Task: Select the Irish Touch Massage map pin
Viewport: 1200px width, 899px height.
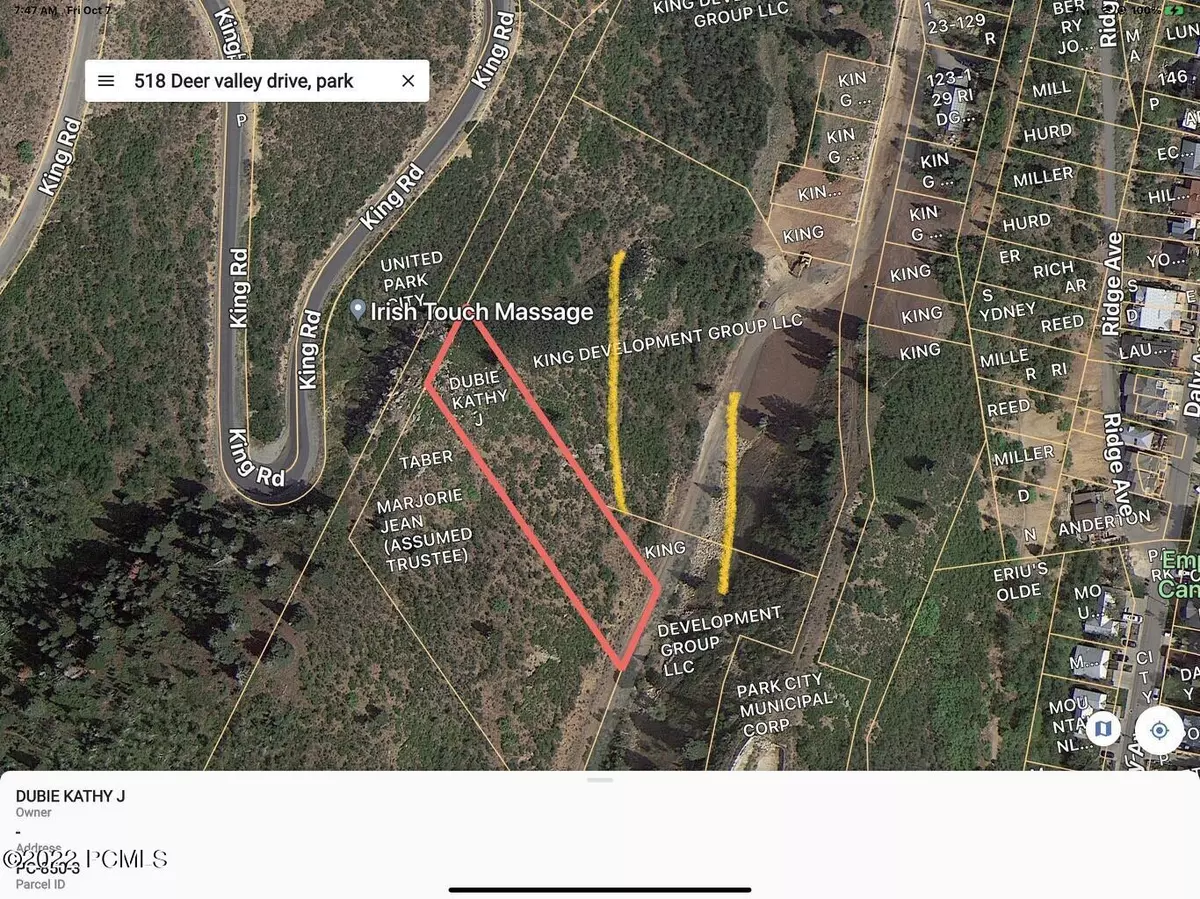Action: [357, 311]
